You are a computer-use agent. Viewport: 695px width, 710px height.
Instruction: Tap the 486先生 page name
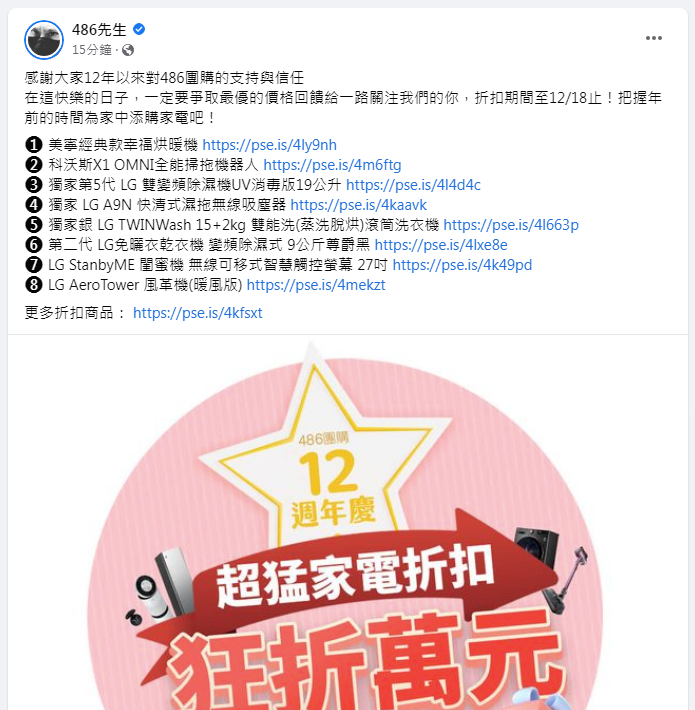coord(100,30)
